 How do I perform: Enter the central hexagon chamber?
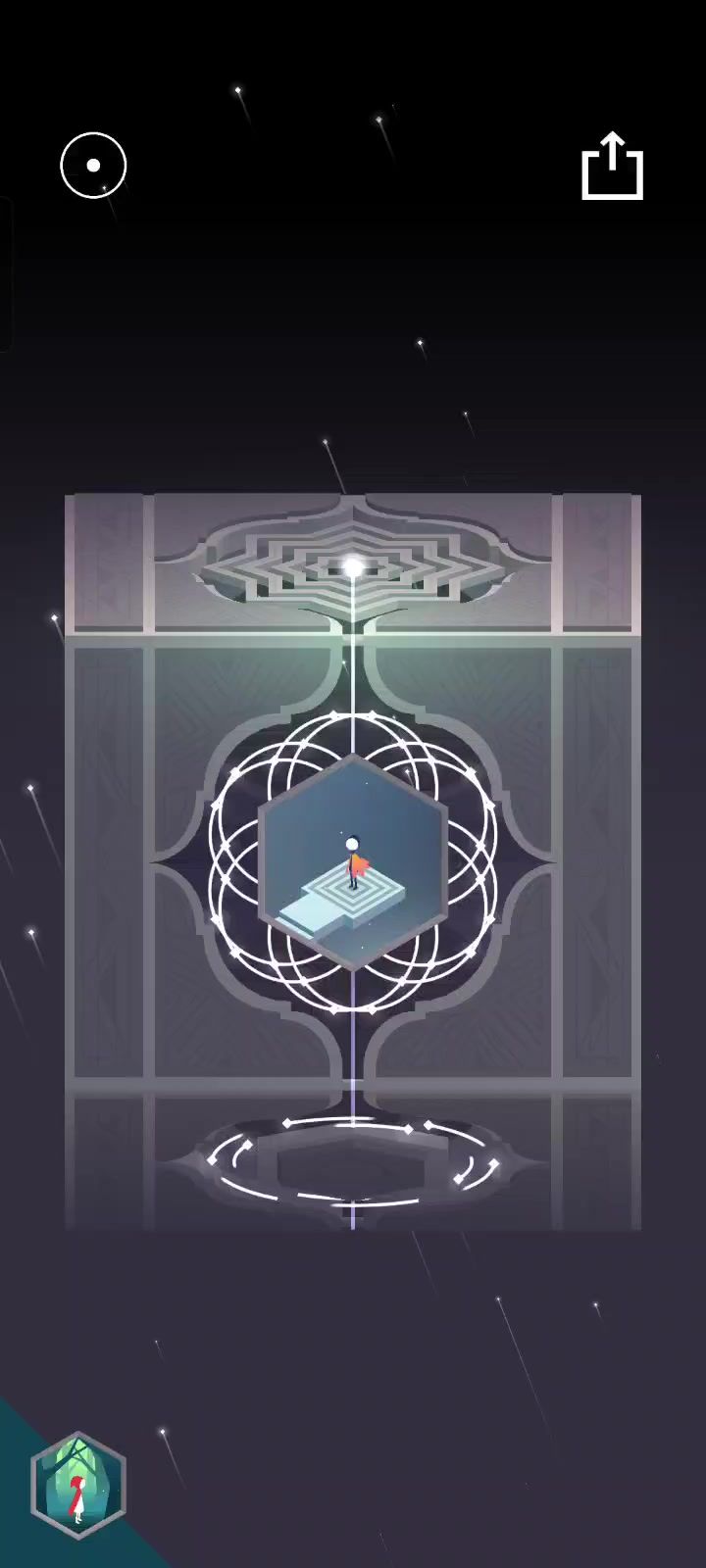353,862
